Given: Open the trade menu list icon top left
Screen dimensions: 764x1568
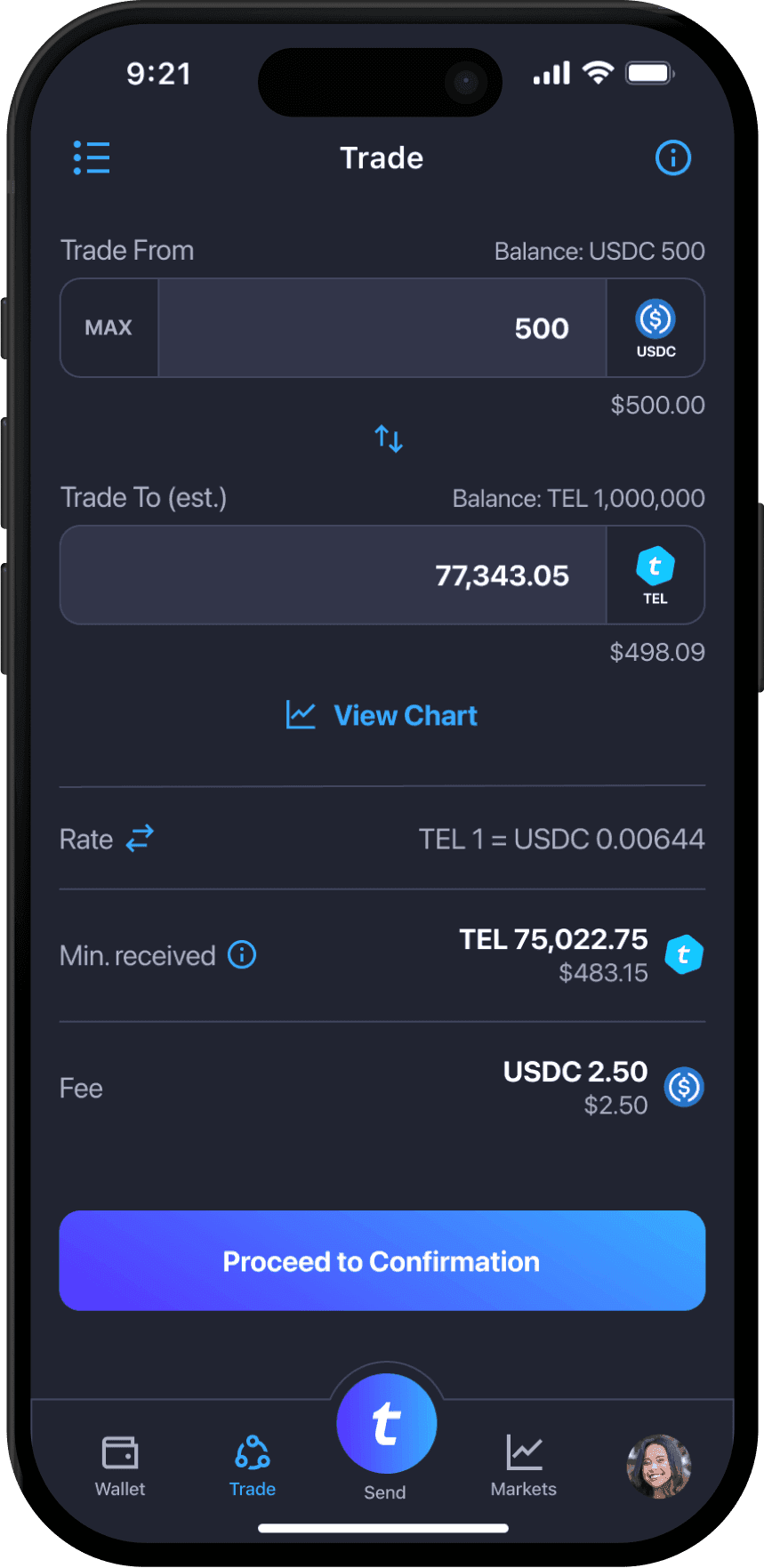Looking at the screenshot, I should click(x=92, y=157).
